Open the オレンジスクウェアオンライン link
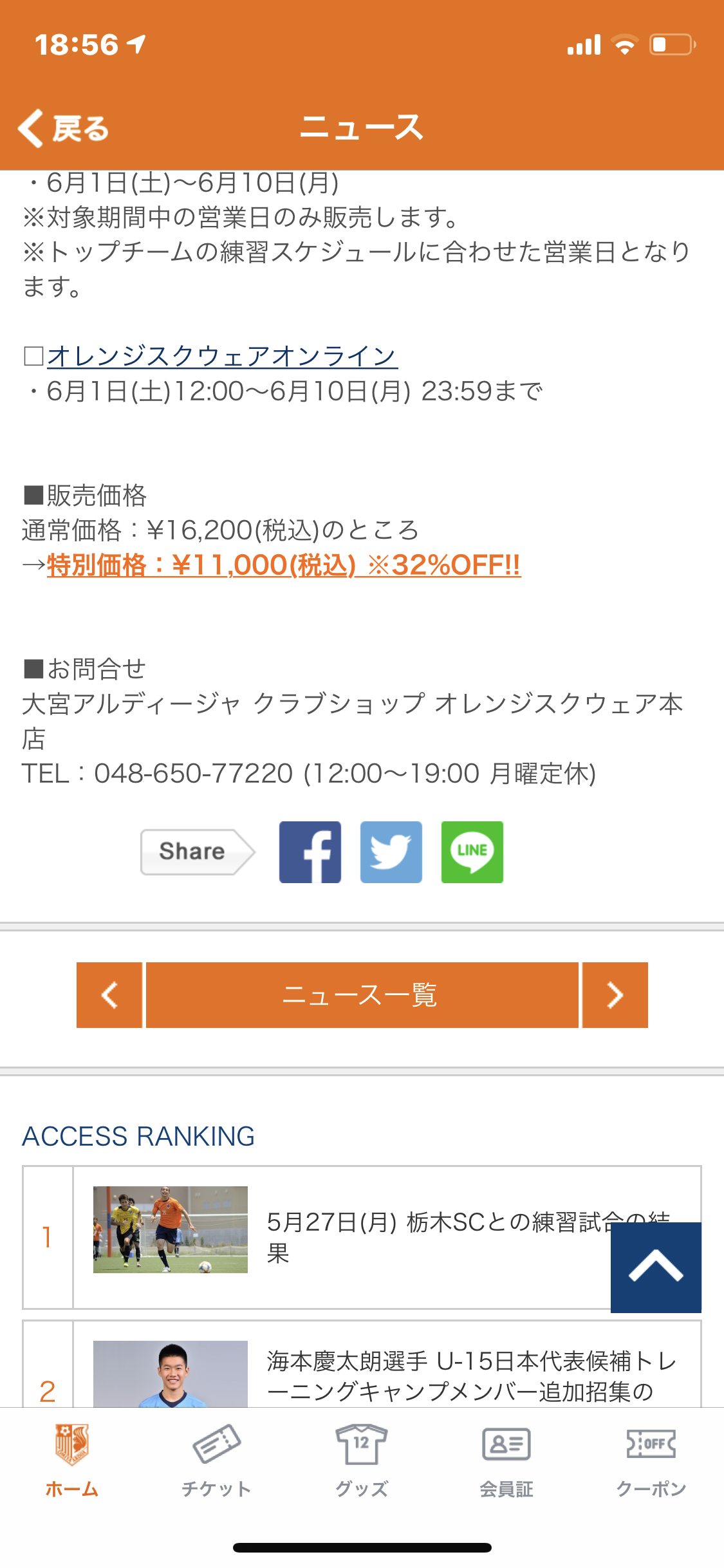This screenshot has width=724, height=1568. click(222, 356)
